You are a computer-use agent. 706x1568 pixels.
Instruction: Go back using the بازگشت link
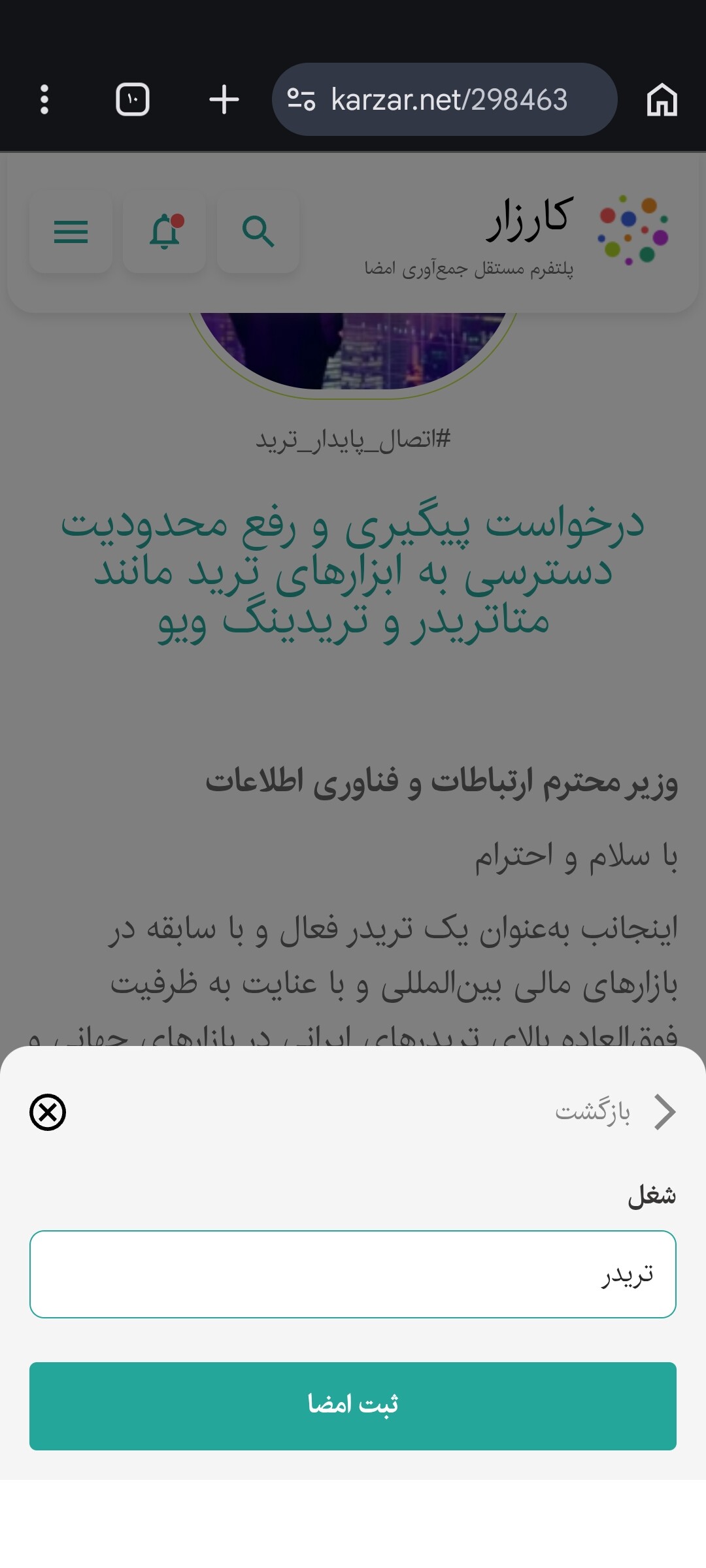click(x=615, y=1112)
